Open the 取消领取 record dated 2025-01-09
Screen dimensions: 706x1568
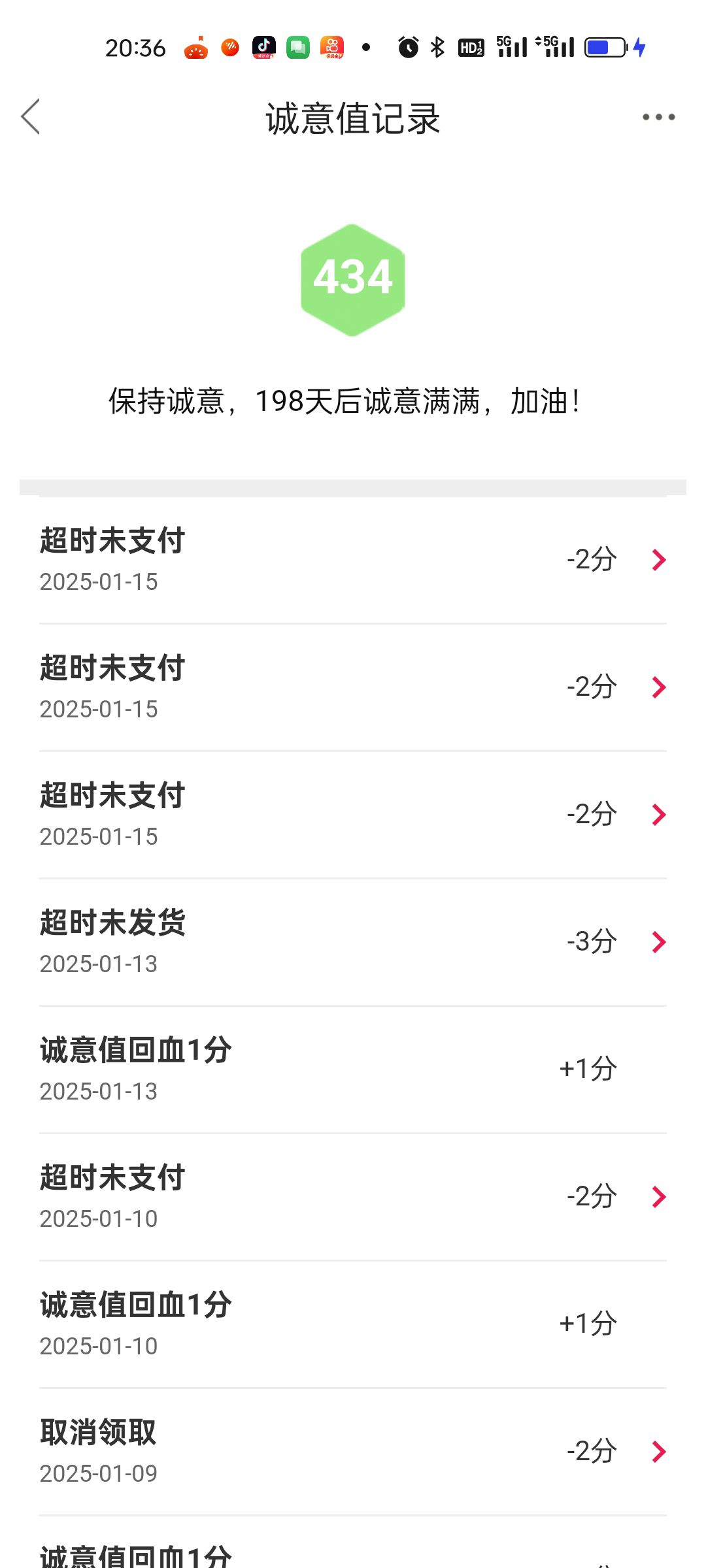point(353,1452)
